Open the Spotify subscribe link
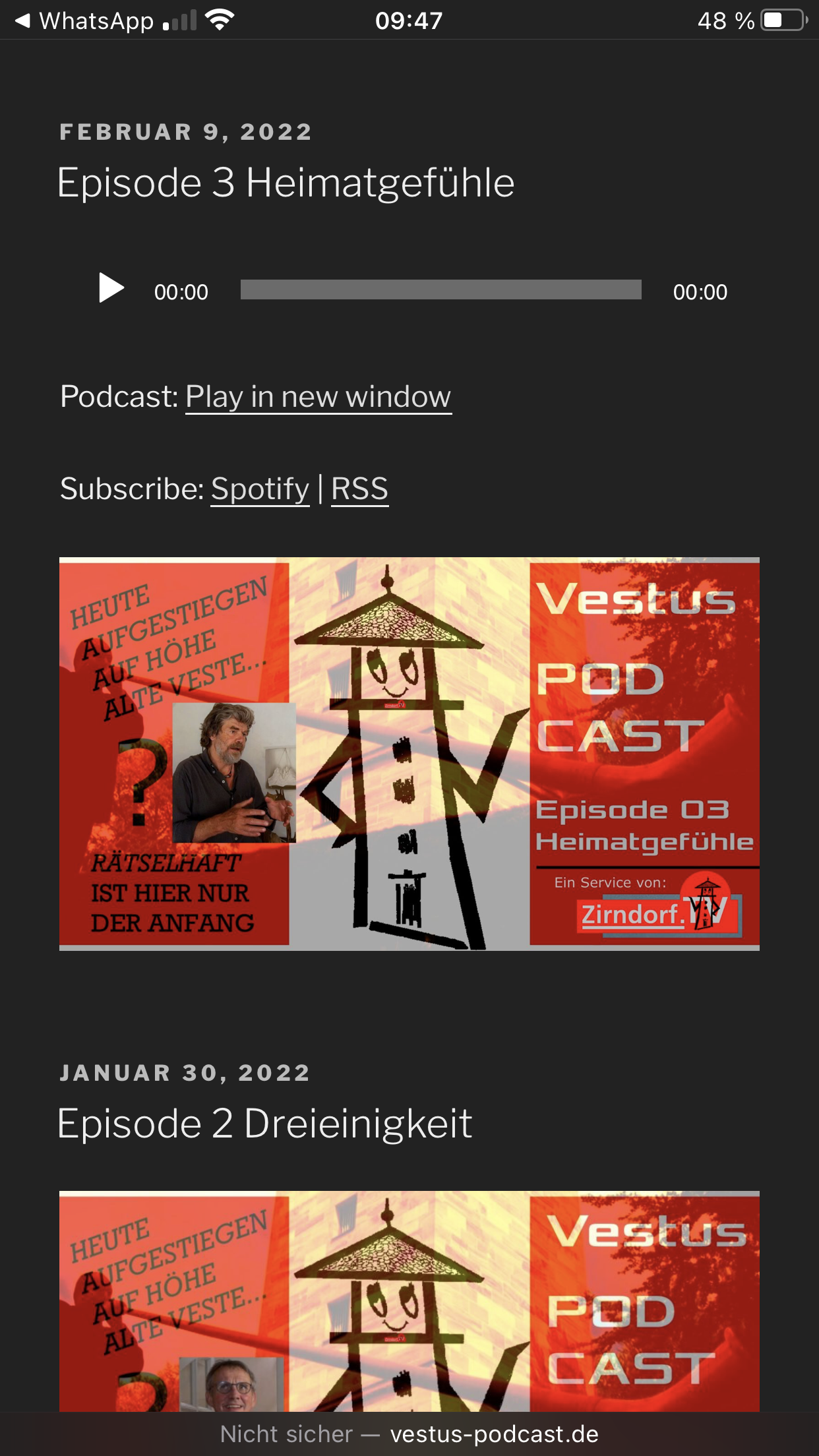Viewport: 819px width, 1456px height. point(260,489)
